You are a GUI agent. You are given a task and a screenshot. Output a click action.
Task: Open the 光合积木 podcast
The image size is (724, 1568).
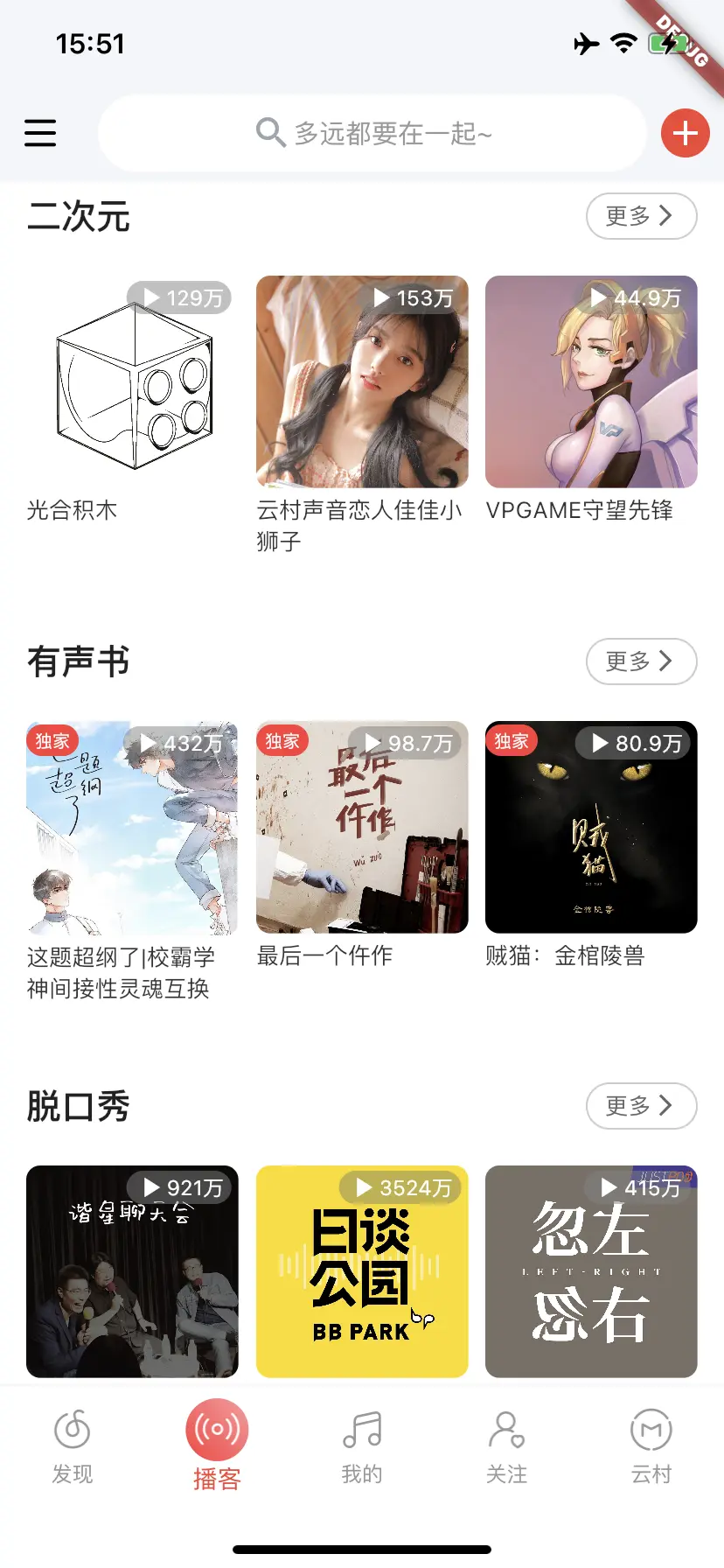point(132,382)
